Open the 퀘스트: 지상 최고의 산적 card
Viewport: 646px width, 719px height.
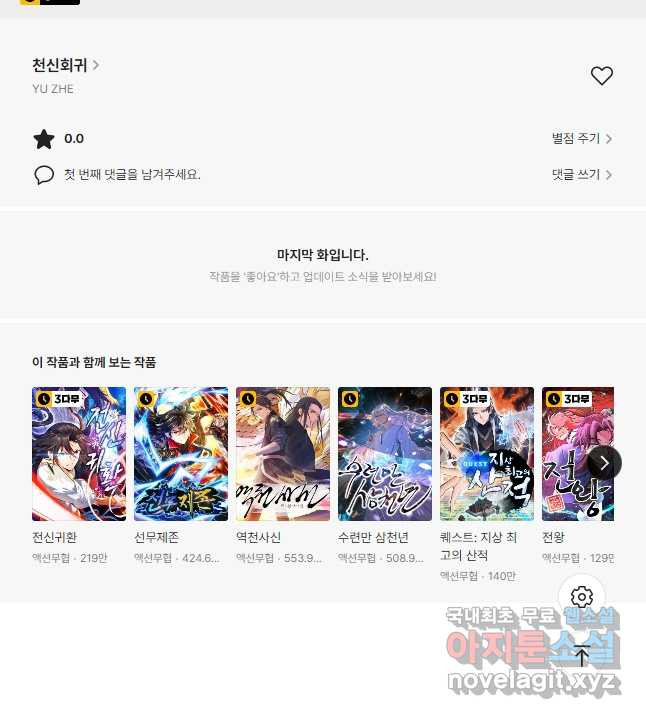coord(487,454)
